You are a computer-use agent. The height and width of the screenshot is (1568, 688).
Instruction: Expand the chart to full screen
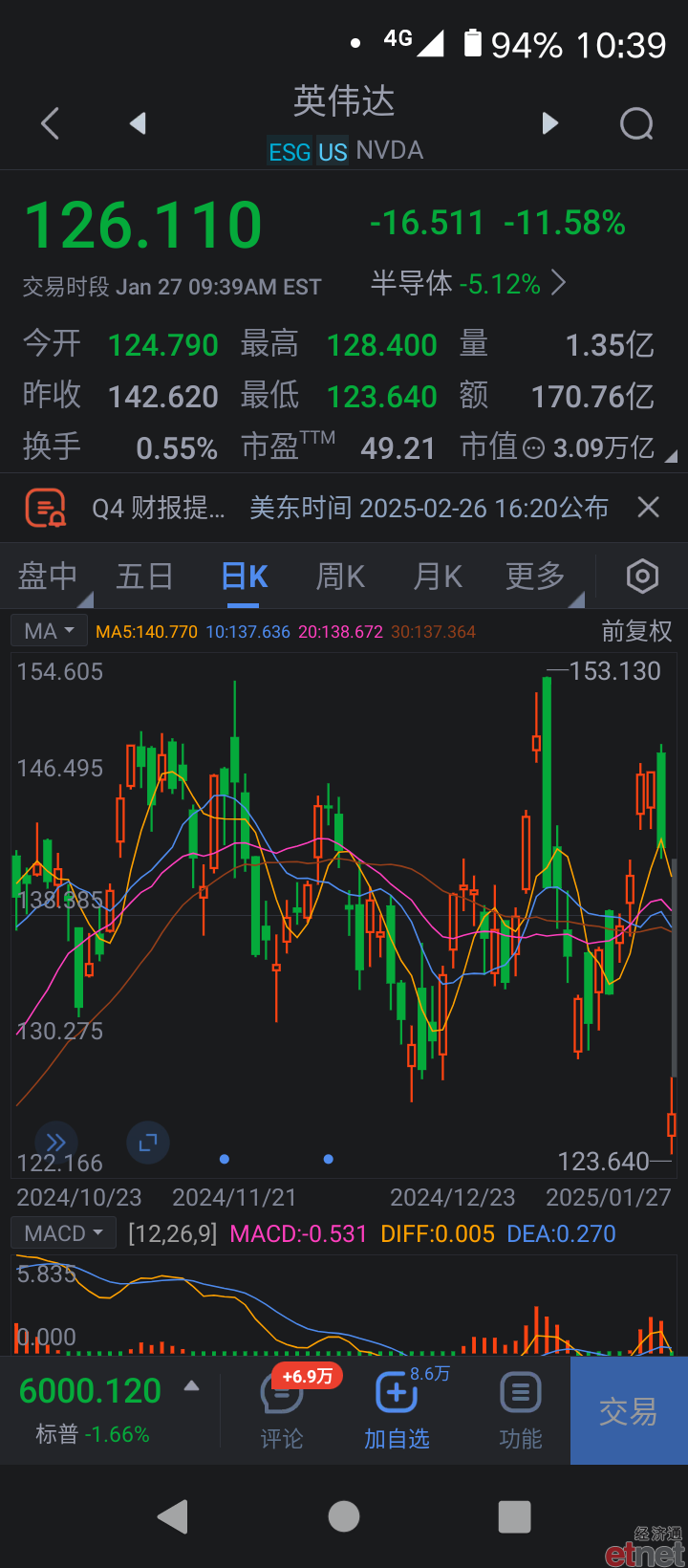148,1143
